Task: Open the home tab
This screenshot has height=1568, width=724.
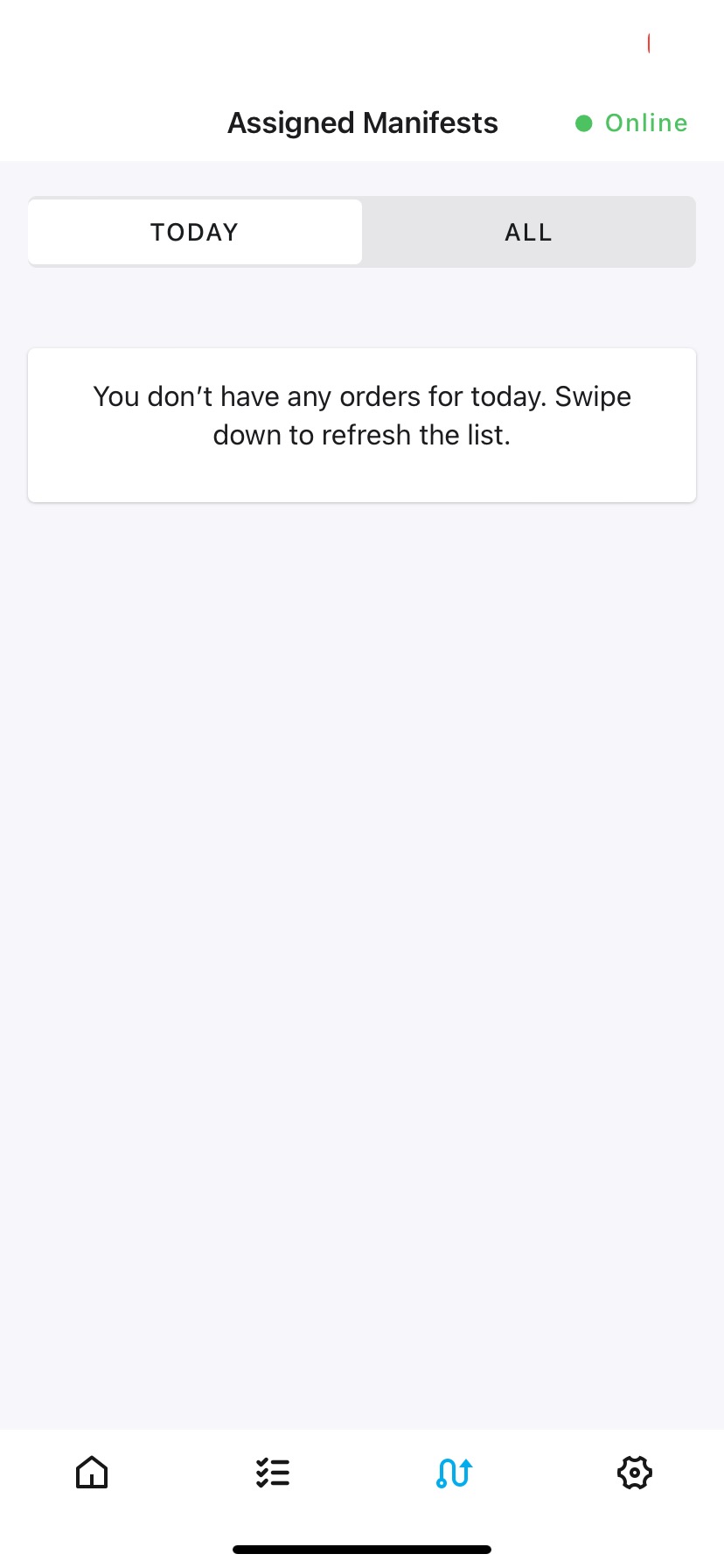Action: [x=92, y=1473]
